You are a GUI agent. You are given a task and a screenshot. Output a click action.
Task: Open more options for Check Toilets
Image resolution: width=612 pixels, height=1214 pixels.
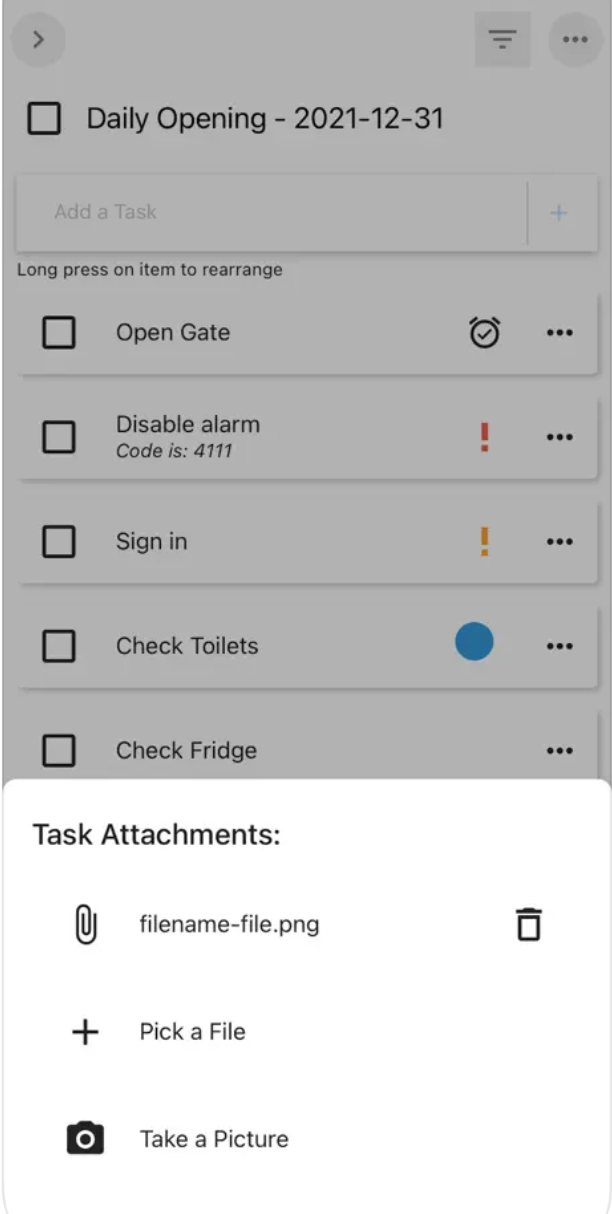[x=559, y=646]
